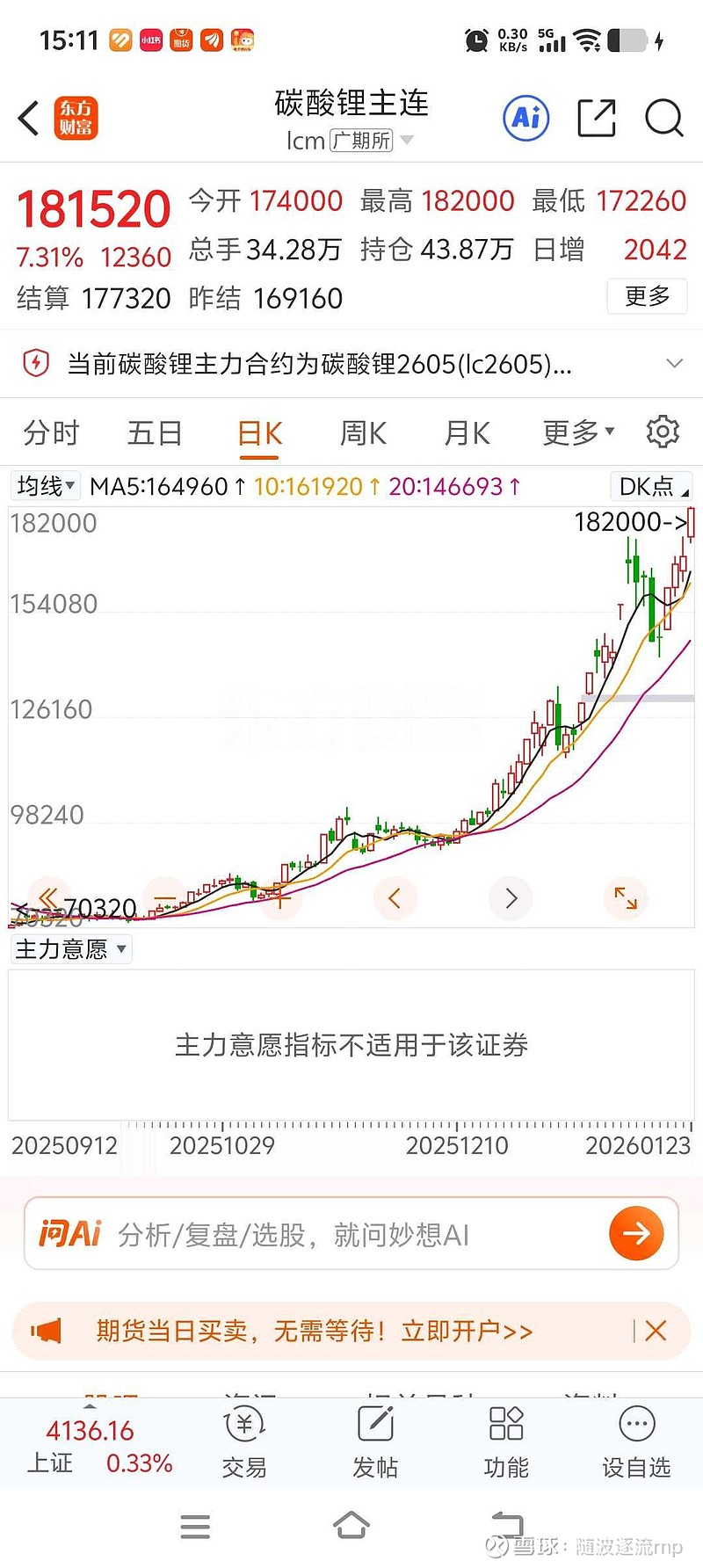Open search from the top bar
The height and width of the screenshot is (1568, 703).
663,118
